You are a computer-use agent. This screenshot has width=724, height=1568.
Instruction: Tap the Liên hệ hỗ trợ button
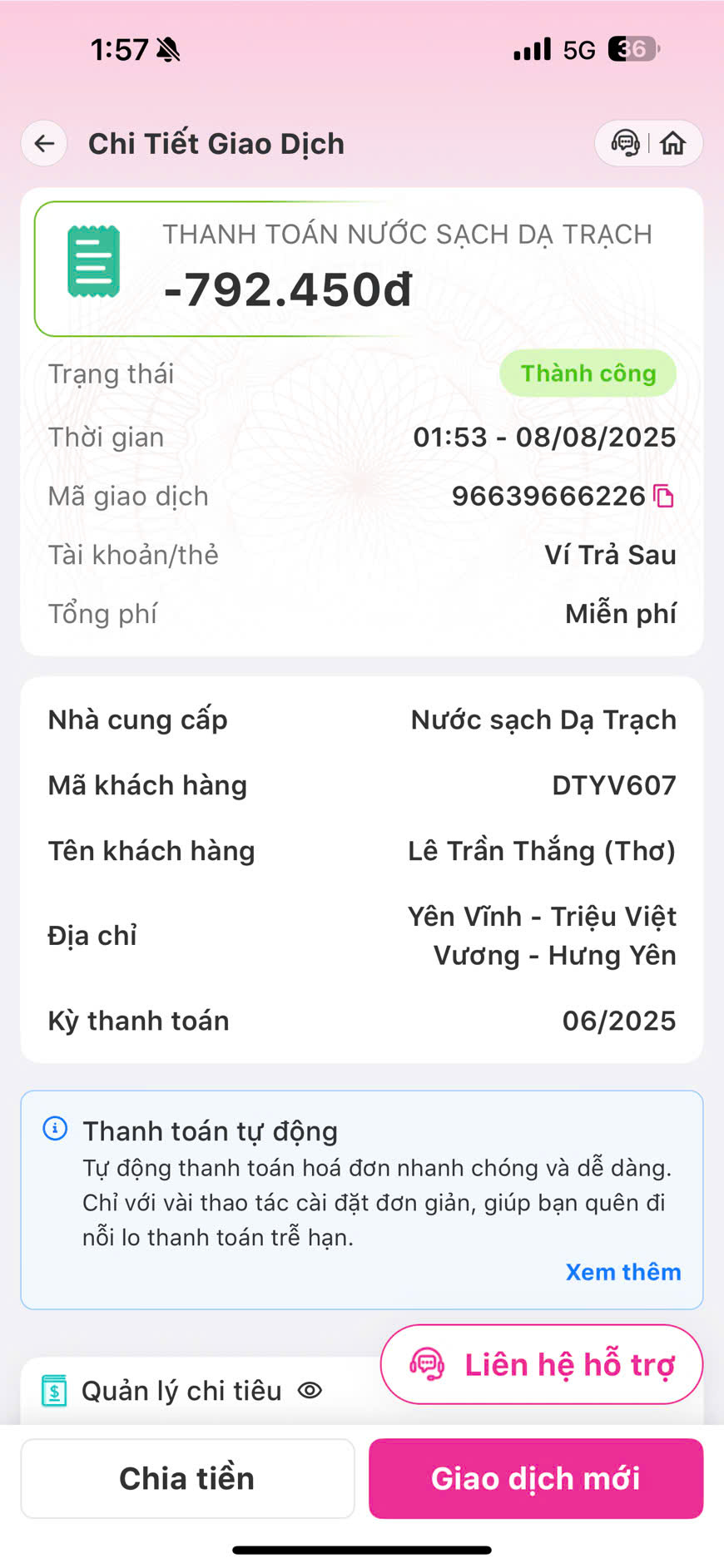pos(542,1365)
